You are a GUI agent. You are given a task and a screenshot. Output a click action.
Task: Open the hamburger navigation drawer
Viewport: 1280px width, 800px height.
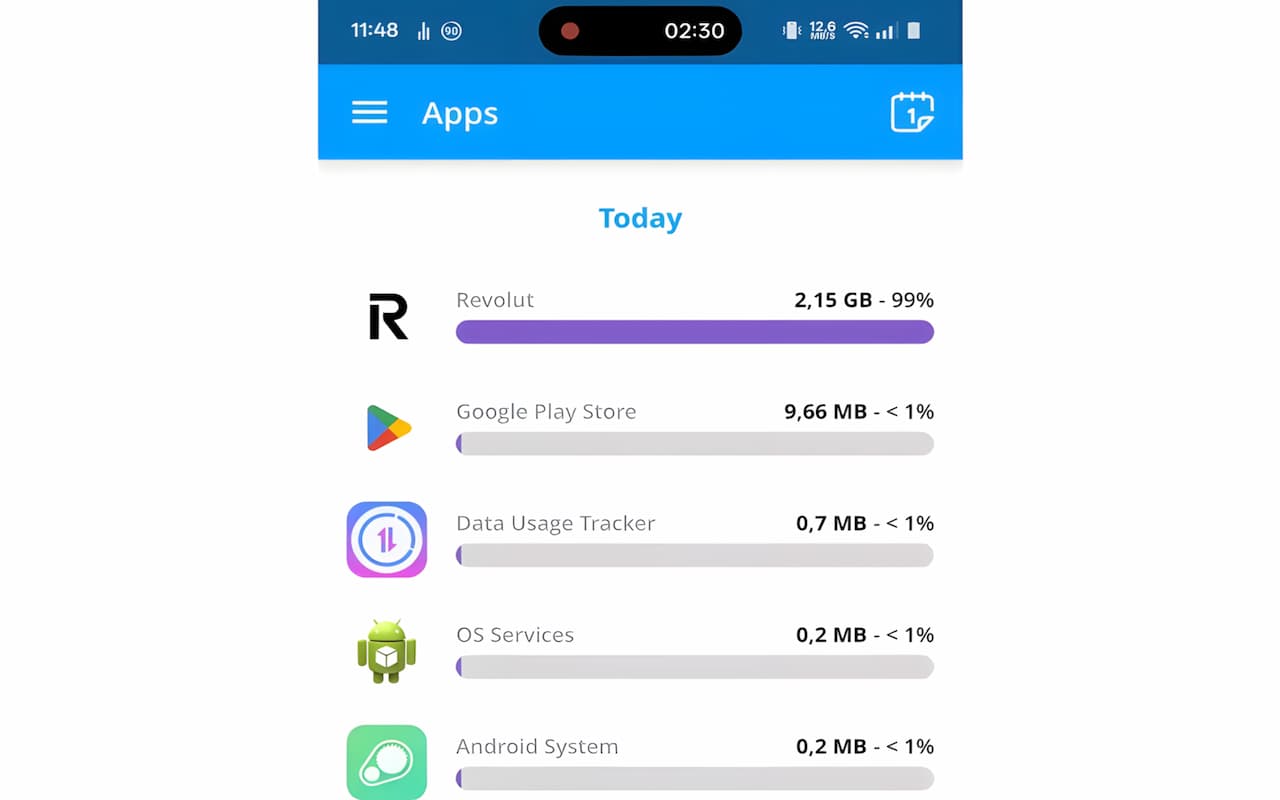coord(369,113)
